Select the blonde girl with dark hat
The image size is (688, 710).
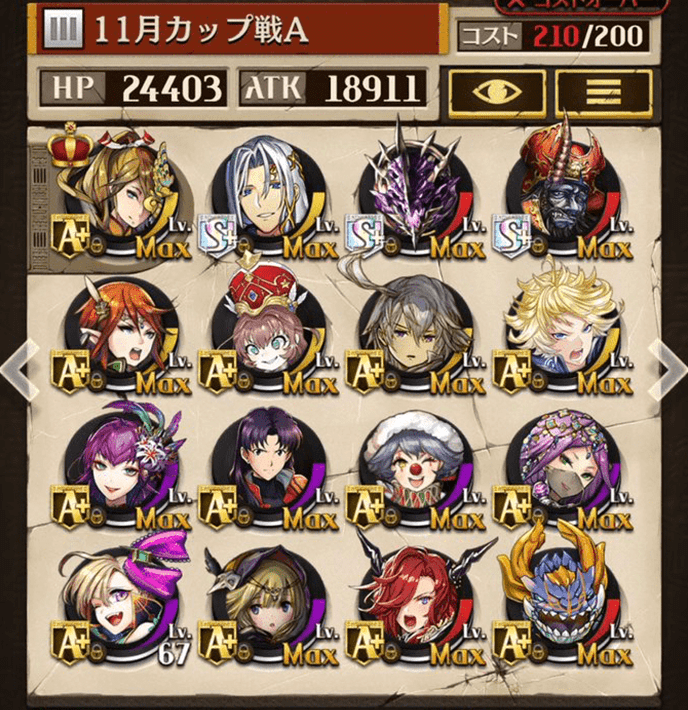pyautogui.click(x=267, y=598)
